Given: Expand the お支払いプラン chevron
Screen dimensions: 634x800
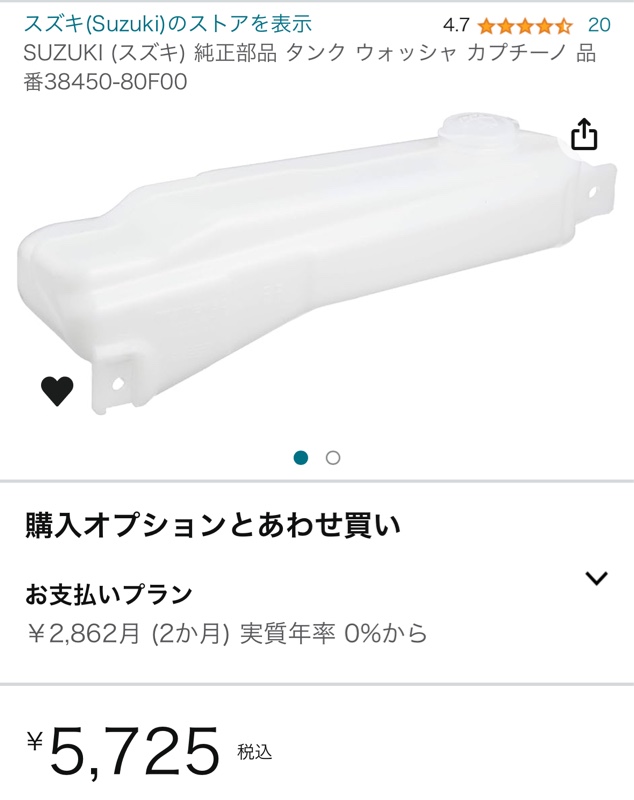Looking at the screenshot, I should 596,578.
